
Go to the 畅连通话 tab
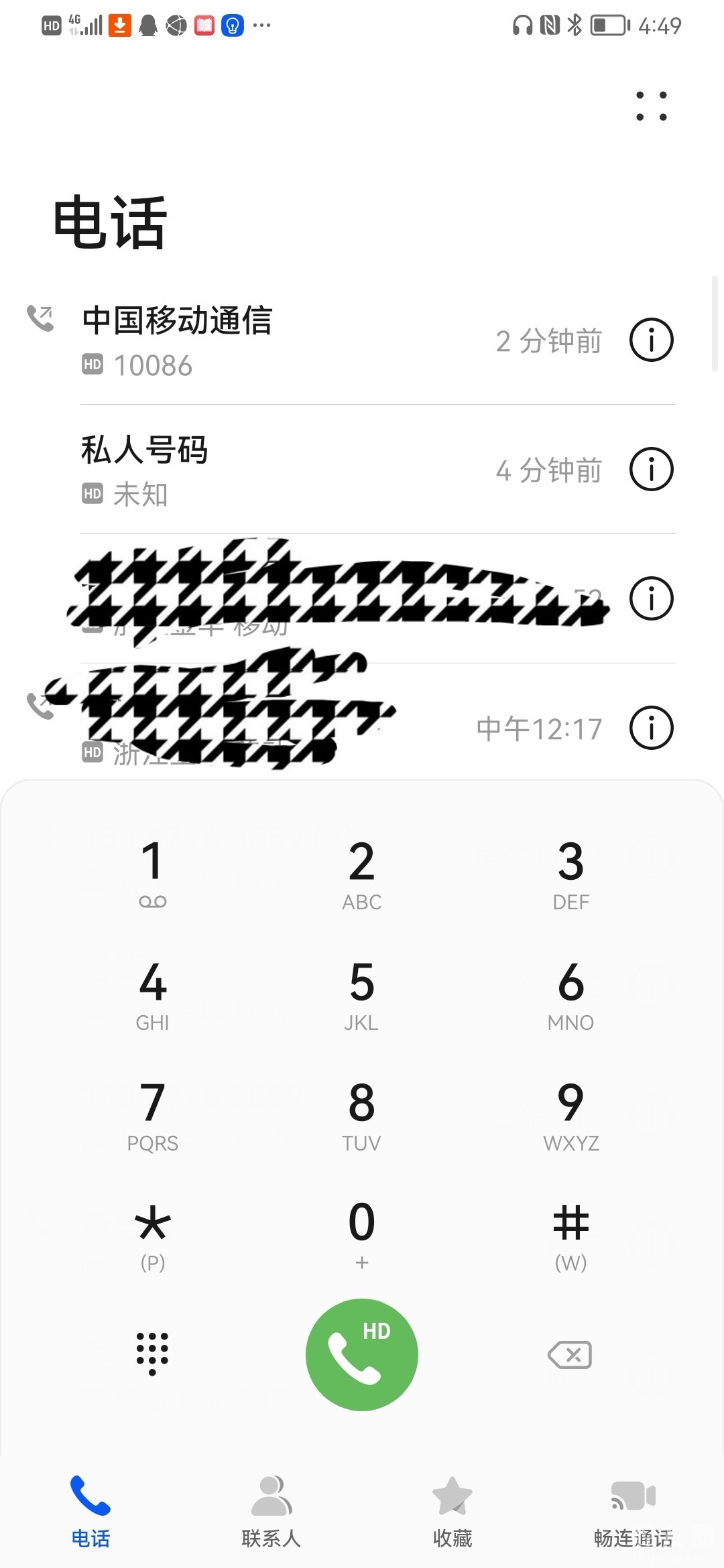click(x=633, y=1512)
